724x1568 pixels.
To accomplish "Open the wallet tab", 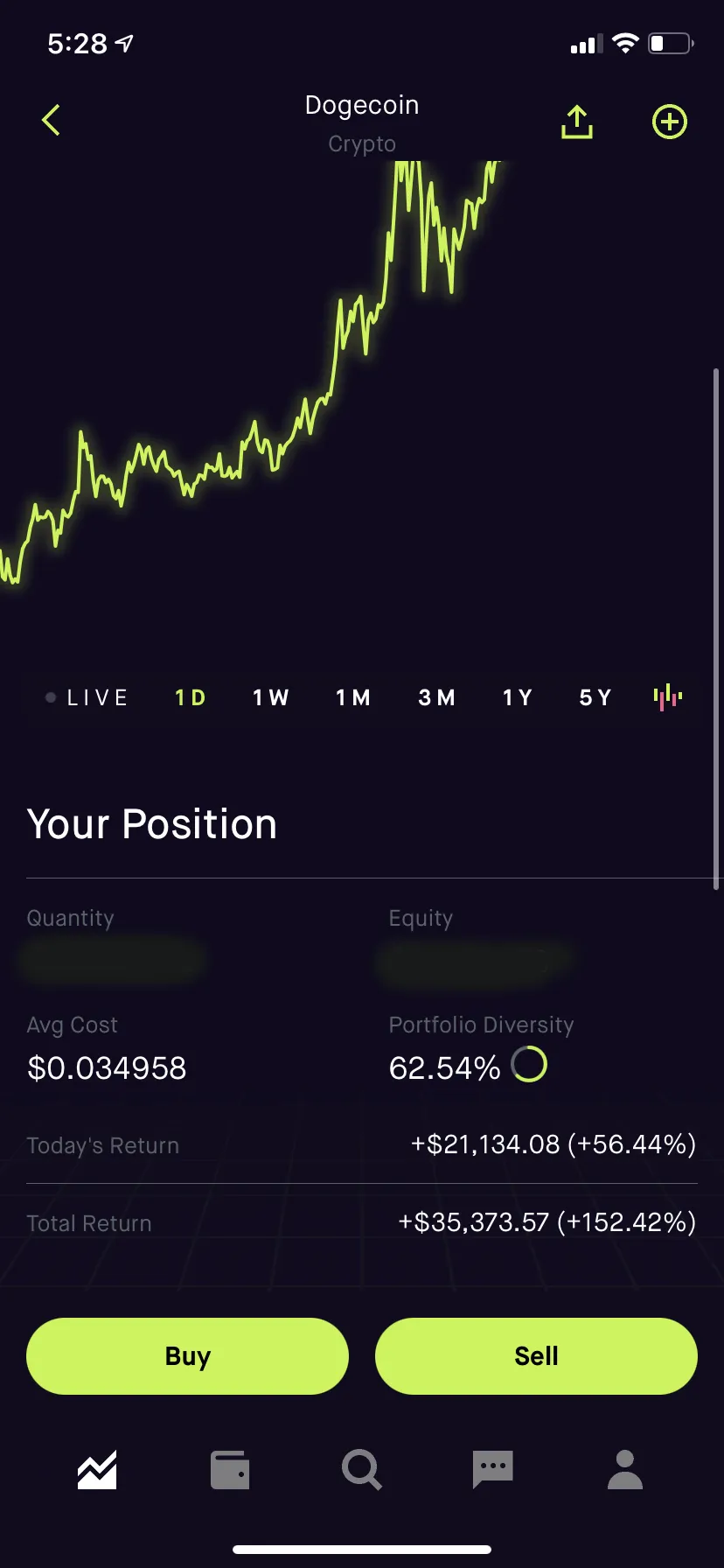I will click(x=230, y=1469).
